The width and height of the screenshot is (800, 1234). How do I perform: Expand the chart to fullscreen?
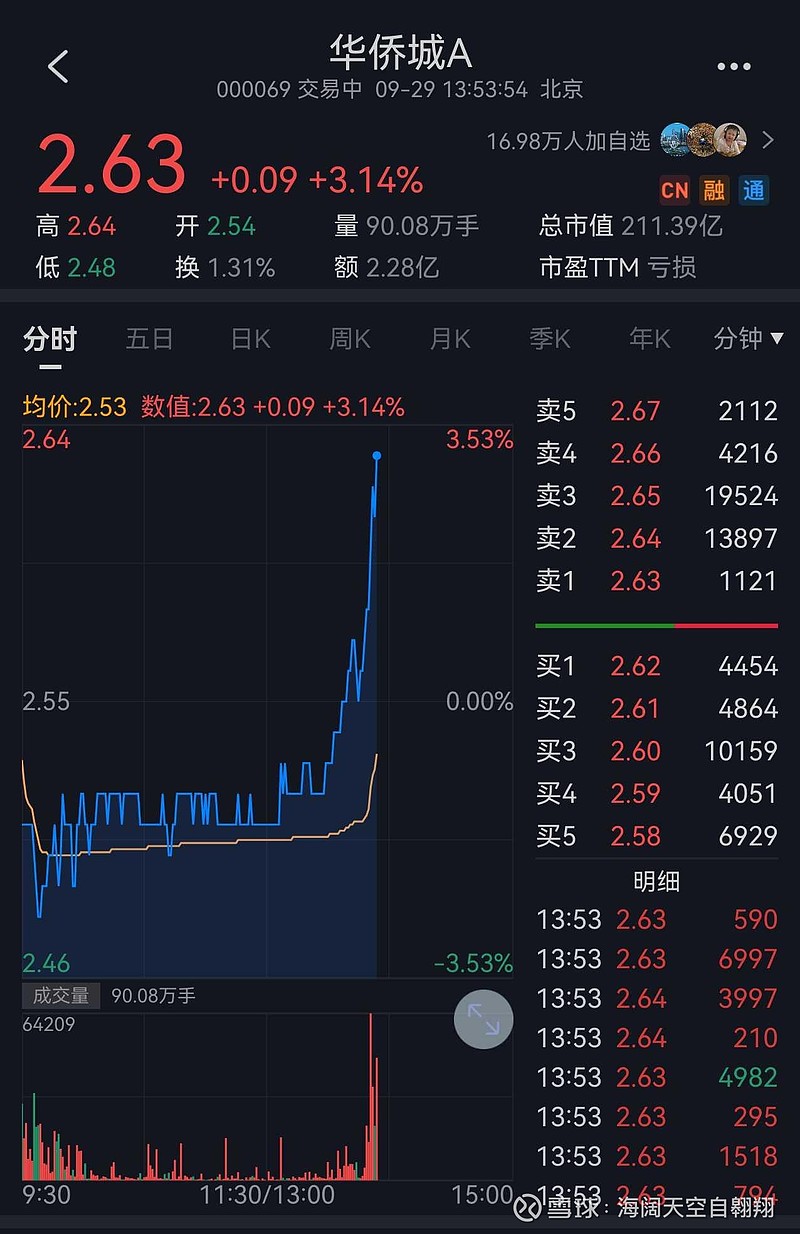(483, 1020)
